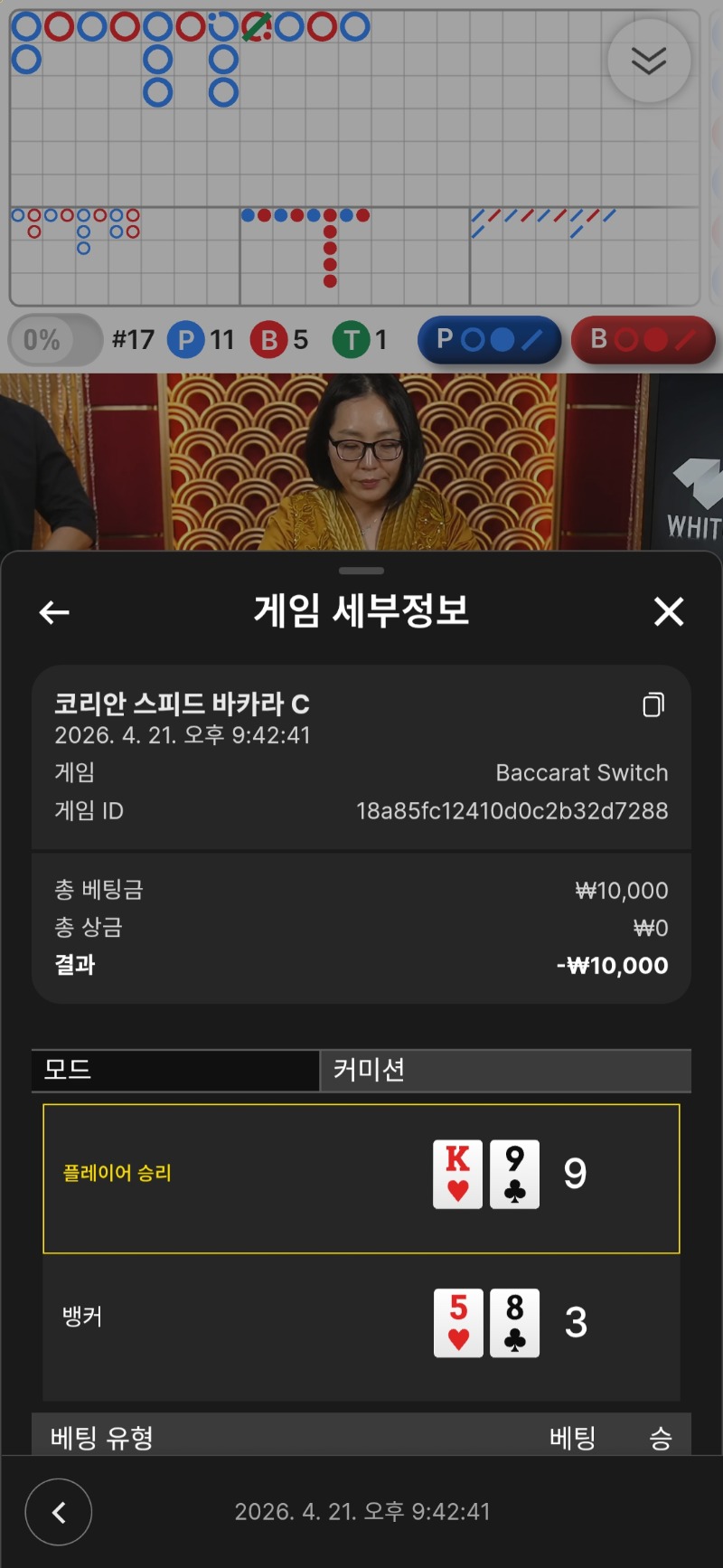Collapse the roadmap with the double-chevron button
This screenshot has height=1568, width=723.
click(649, 61)
